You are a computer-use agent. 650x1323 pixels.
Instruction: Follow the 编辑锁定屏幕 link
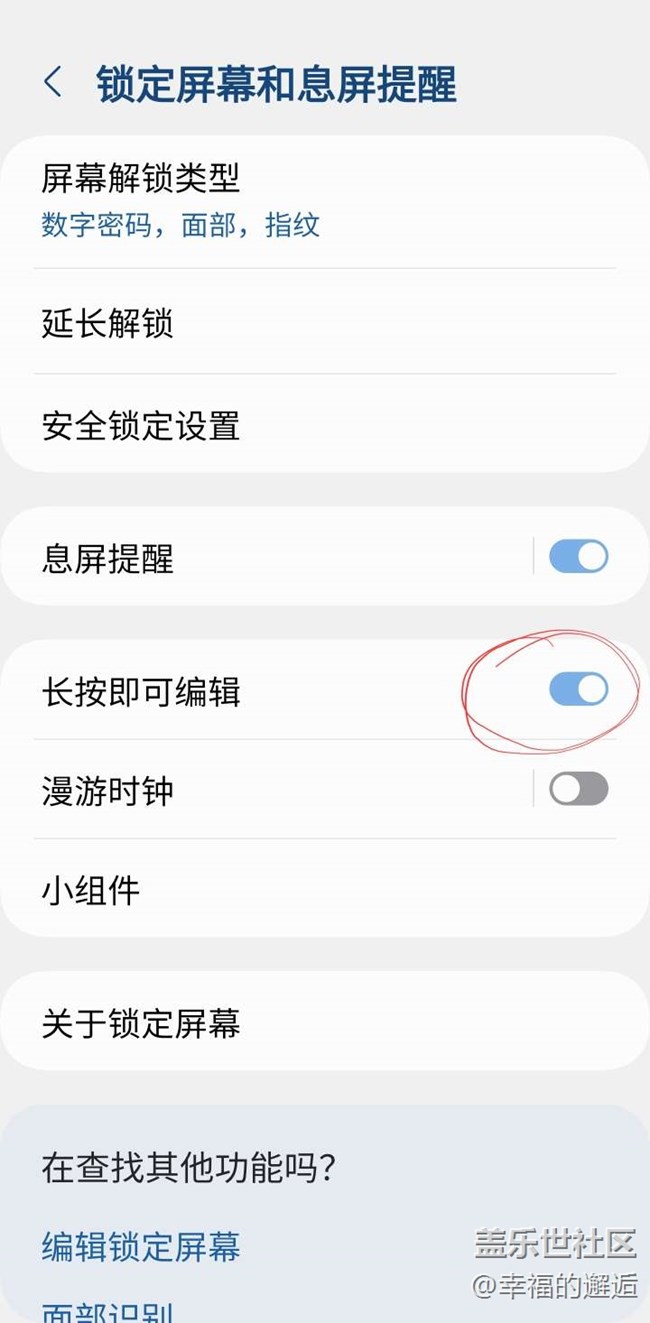pyautogui.click(x=141, y=1246)
